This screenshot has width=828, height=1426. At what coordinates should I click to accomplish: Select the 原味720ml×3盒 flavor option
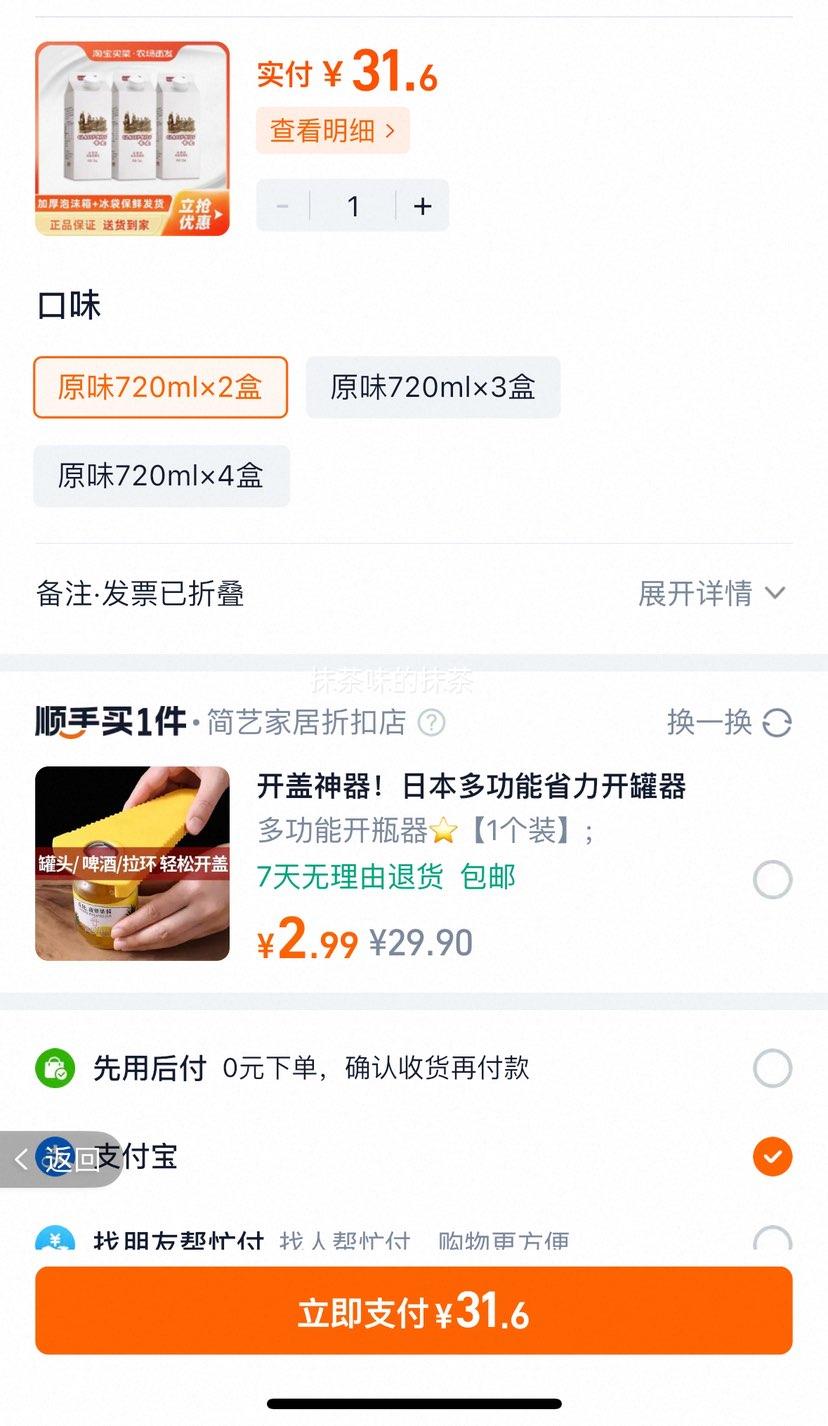(433, 387)
